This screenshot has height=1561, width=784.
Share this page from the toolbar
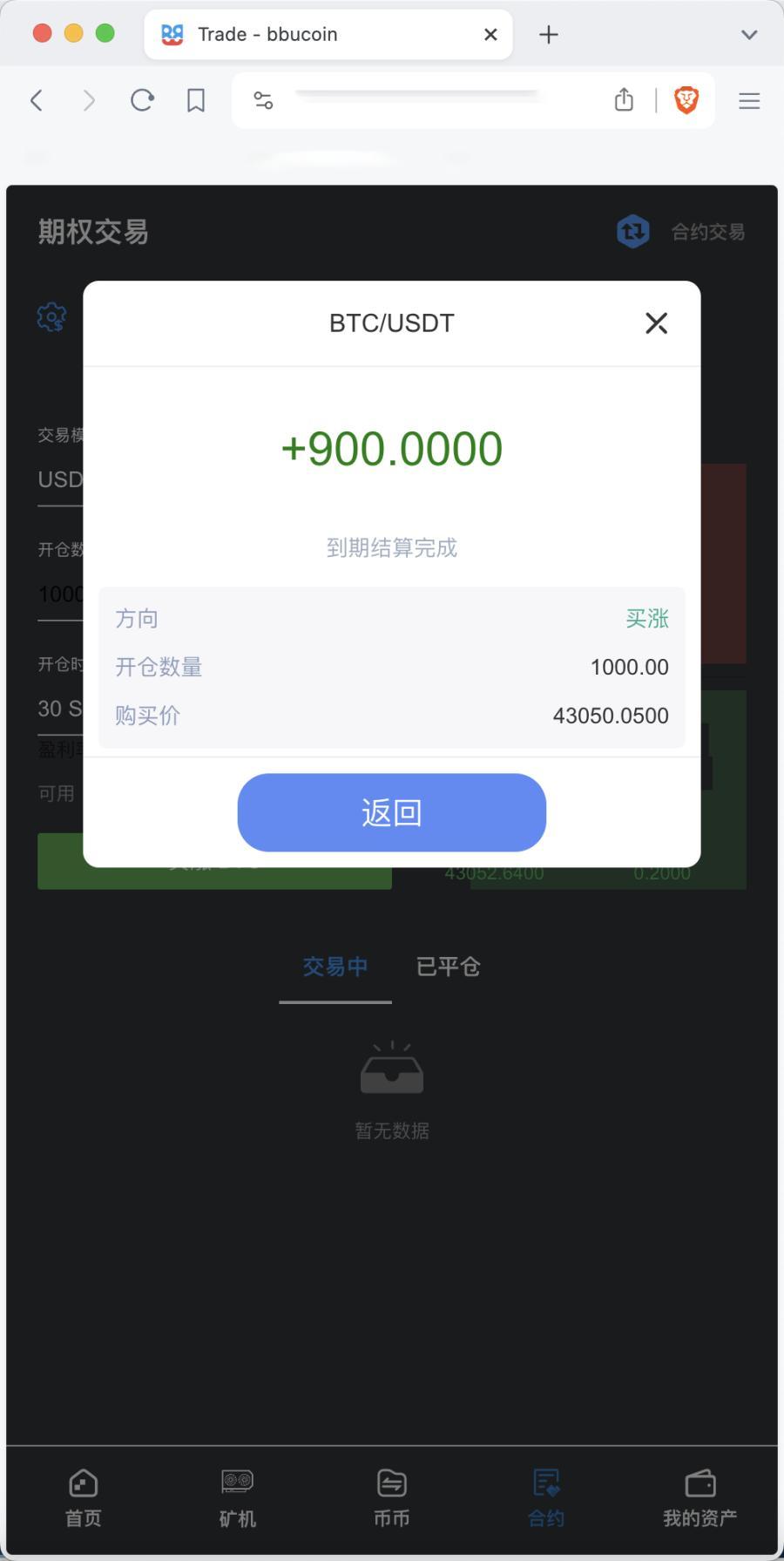tap(624, 100)
